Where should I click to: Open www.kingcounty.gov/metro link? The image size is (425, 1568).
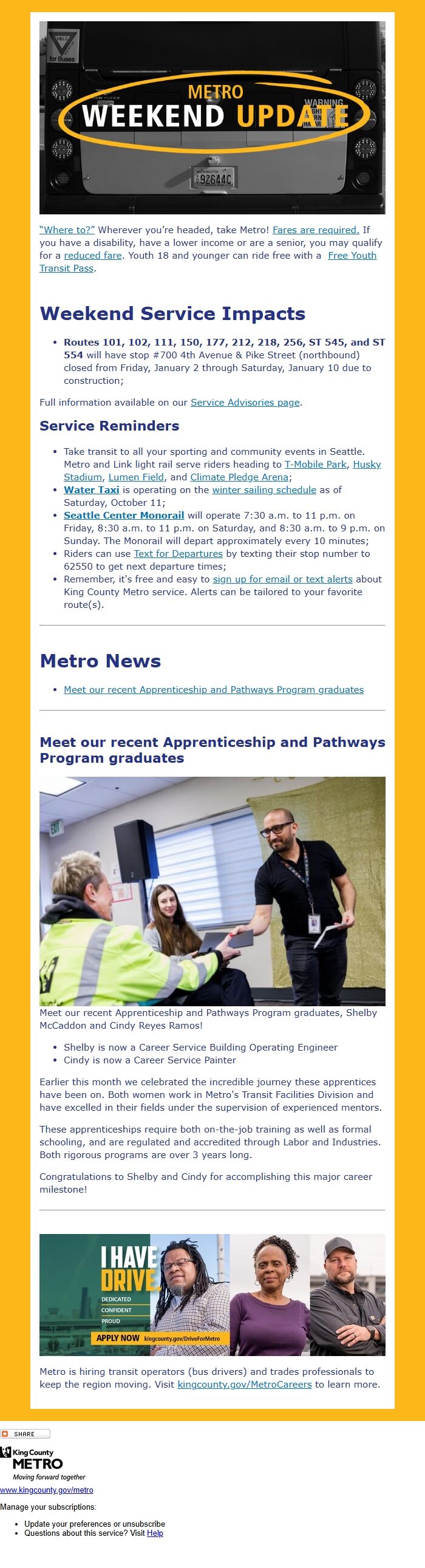pos(47,1490)
